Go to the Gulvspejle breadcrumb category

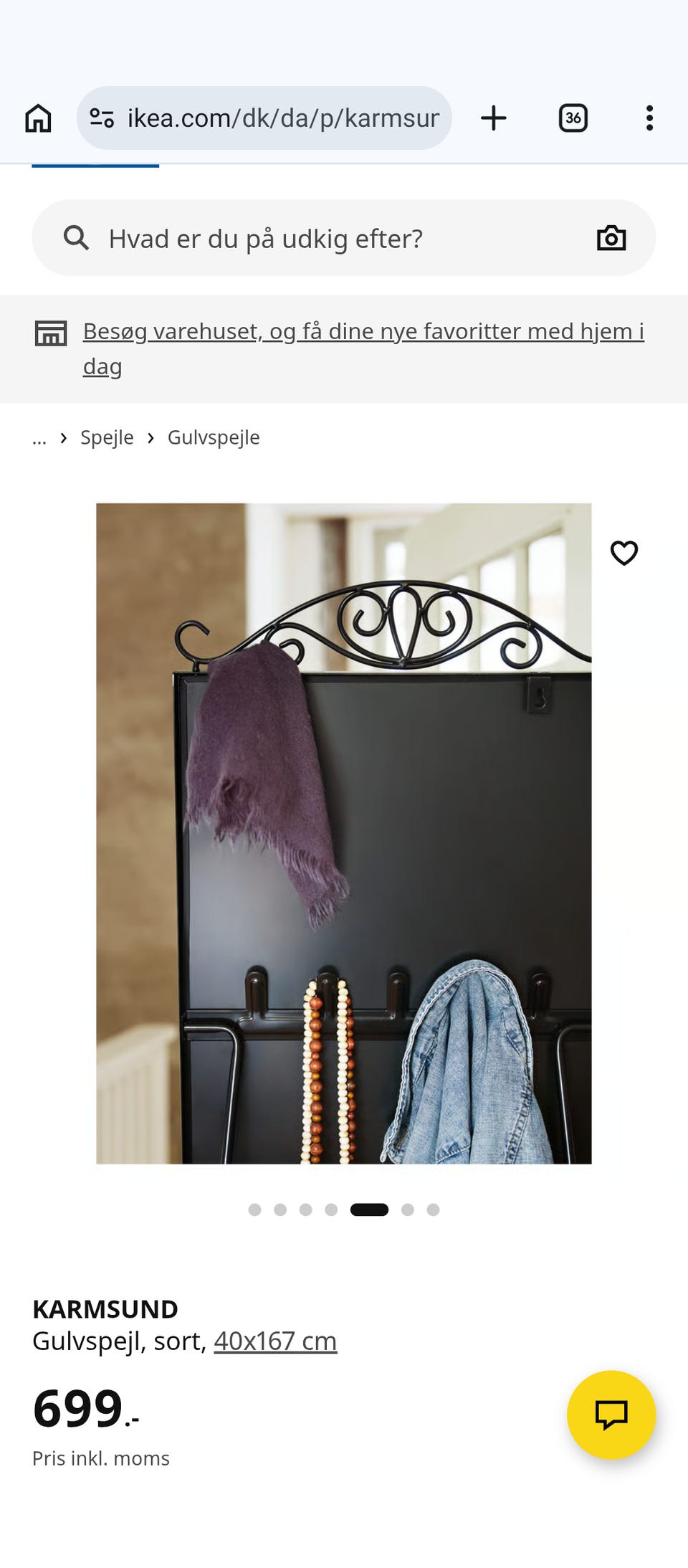point(214,437)
